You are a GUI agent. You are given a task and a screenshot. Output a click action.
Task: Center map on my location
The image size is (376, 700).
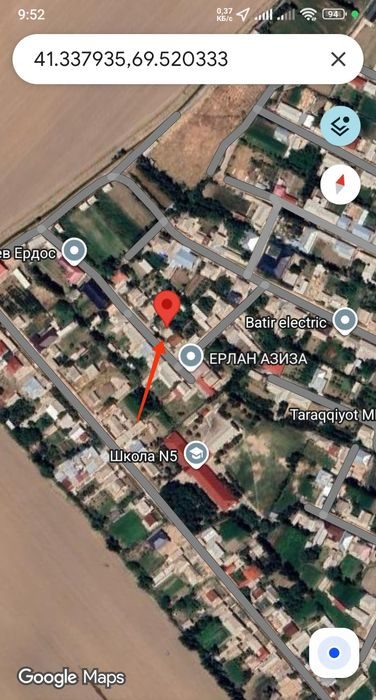(334, 653)
